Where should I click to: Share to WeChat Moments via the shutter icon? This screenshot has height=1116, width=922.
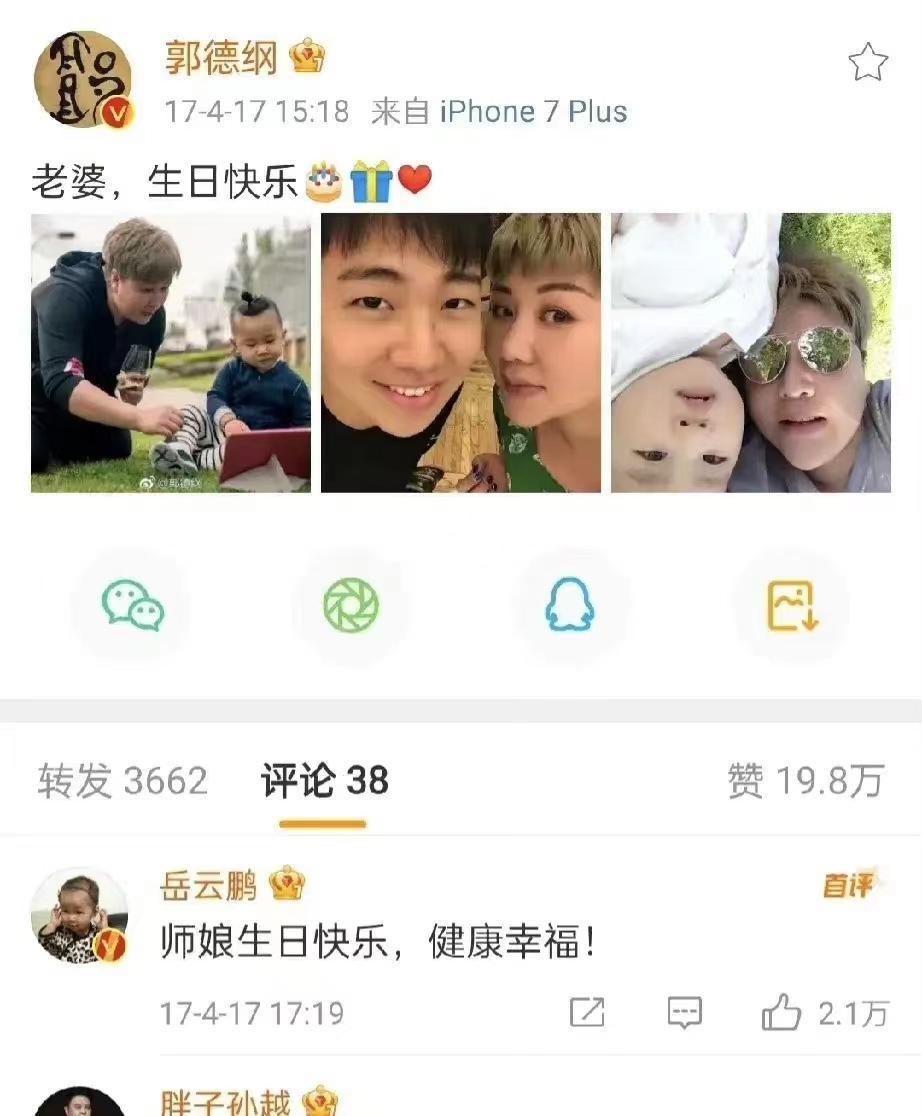click(x=351, y=606)
